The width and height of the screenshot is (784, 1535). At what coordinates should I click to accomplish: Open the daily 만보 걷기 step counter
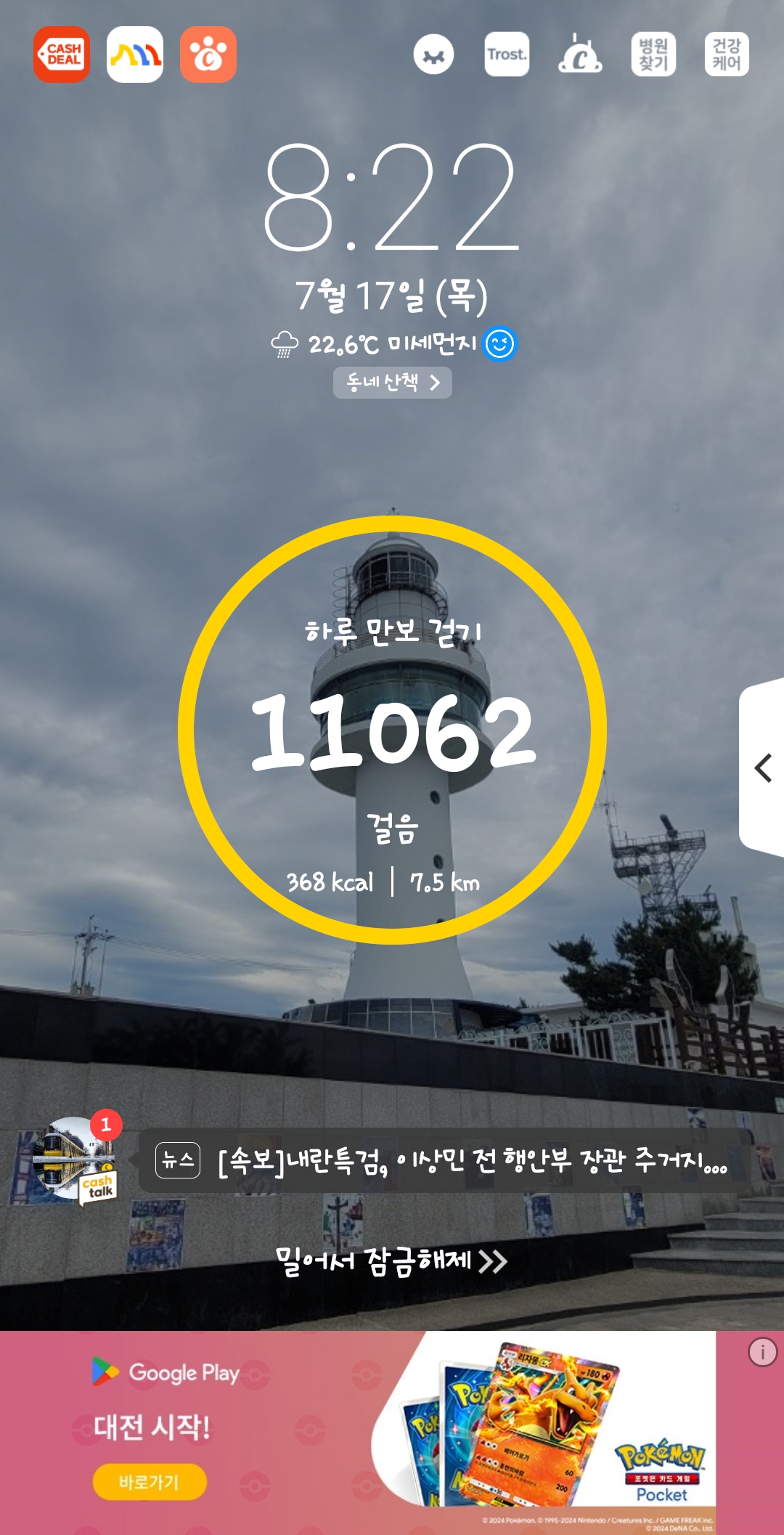click(392, 730)
